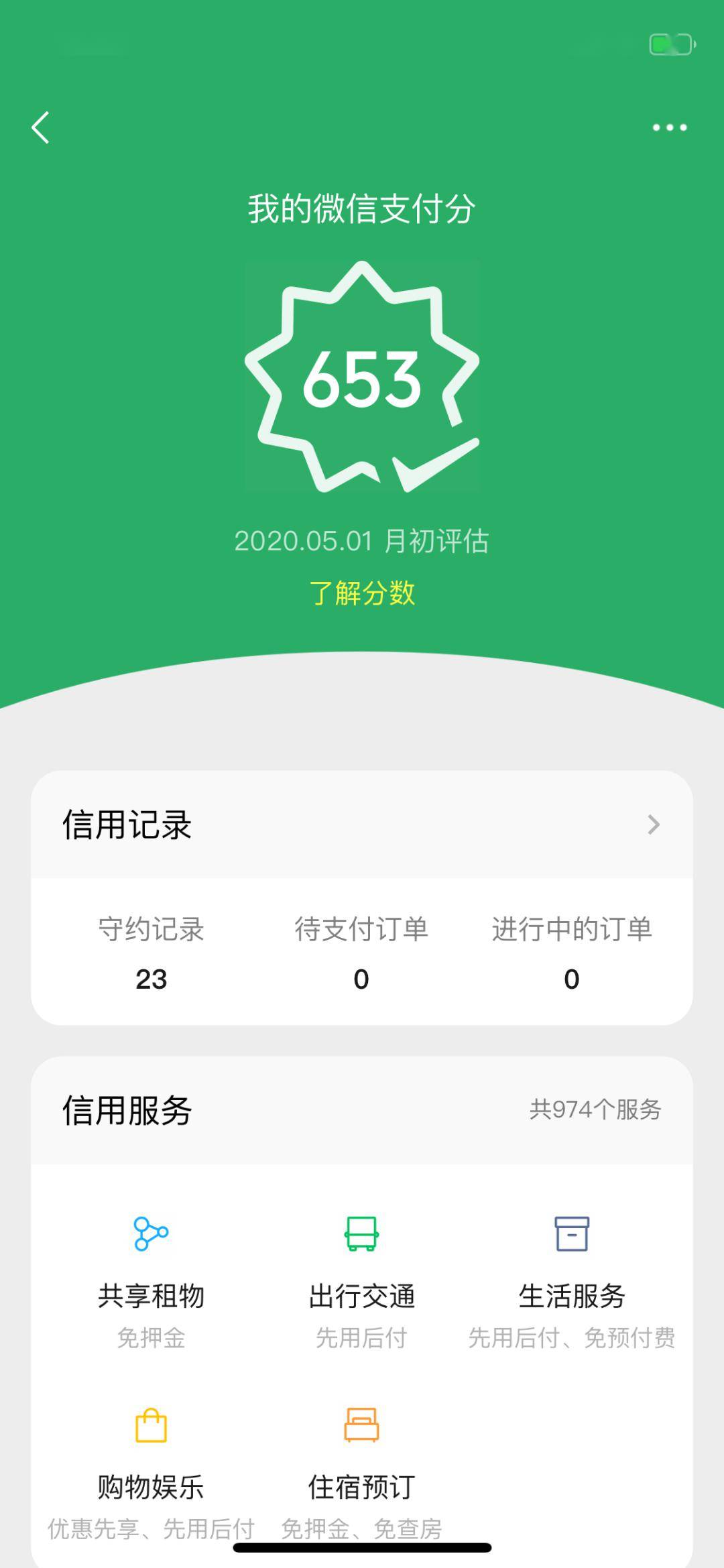
Task: Tap the 了解分数 link
Action: pos(362,593)
